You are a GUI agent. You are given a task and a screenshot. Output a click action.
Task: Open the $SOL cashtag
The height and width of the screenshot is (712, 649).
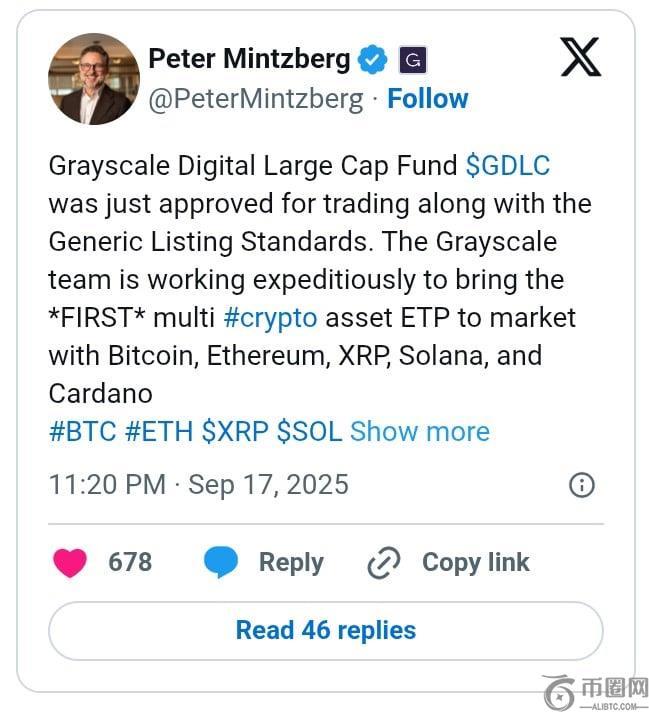coord(309,432)
